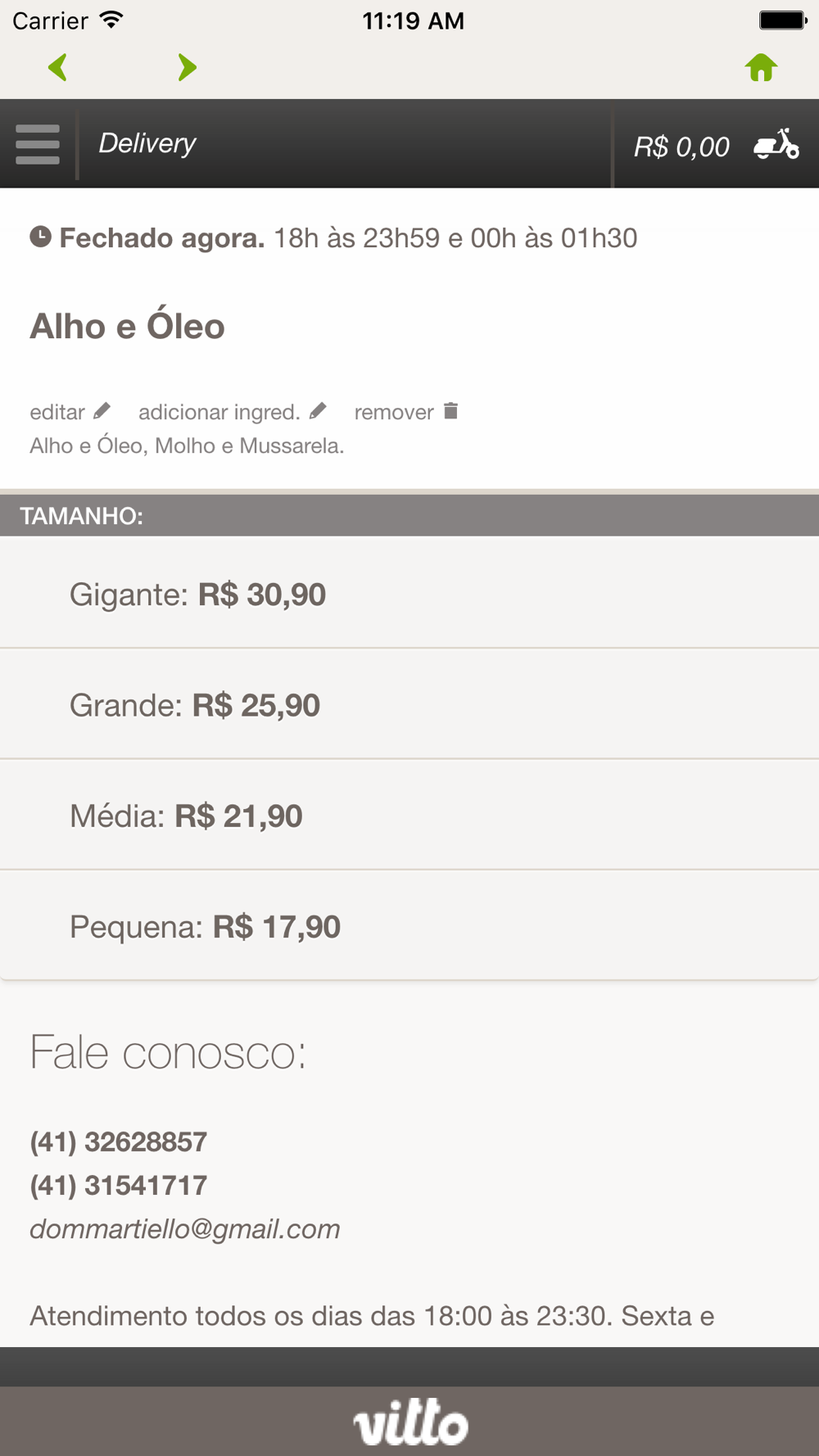Viewport: 819px width, 1456px height.
Task: Choose Pequena size for R$ 17,90
Action: 409,926
